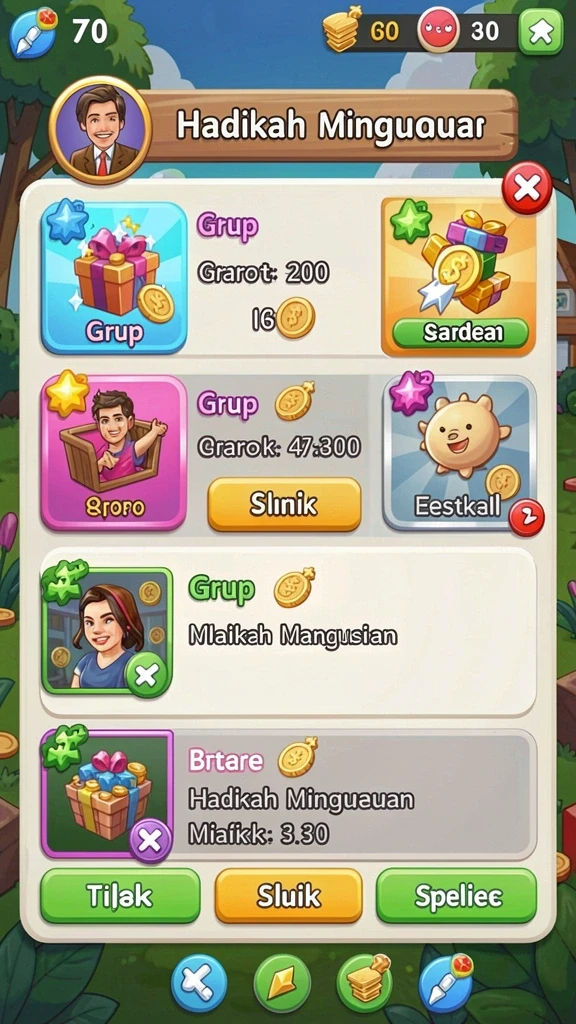Tap the green Speliec button

pyautogui.click(x=456, y=895)
